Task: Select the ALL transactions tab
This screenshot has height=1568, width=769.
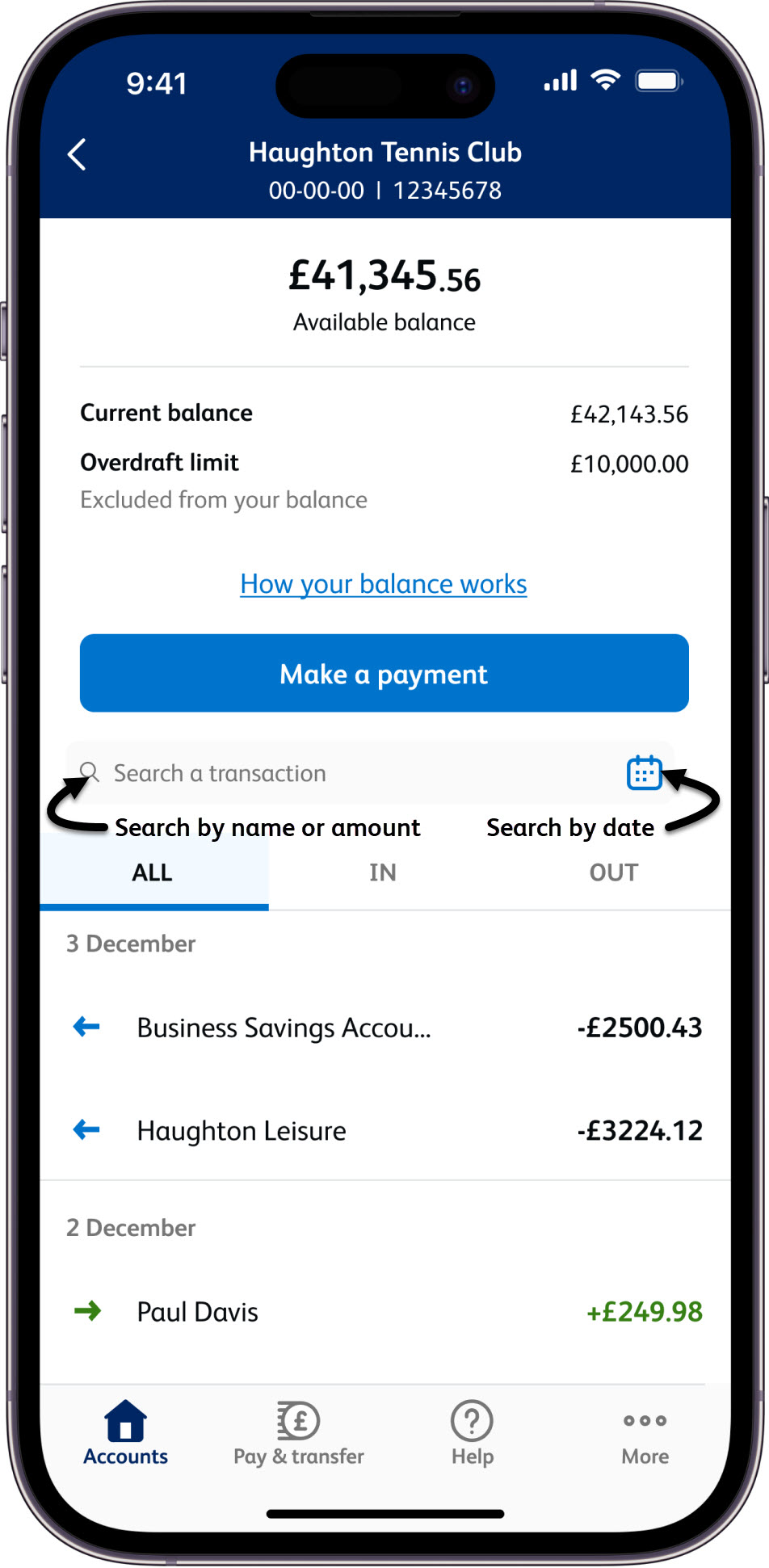Action: click(153, 873)
